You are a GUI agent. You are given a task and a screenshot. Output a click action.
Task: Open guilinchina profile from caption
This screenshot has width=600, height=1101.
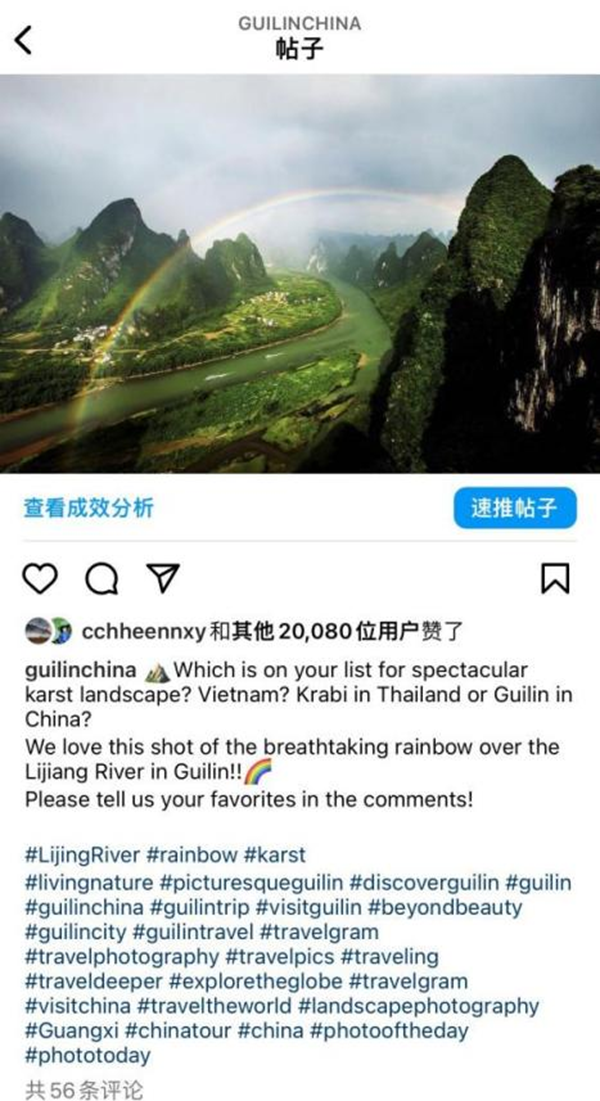pyautogui.click(x=81, y=669)
